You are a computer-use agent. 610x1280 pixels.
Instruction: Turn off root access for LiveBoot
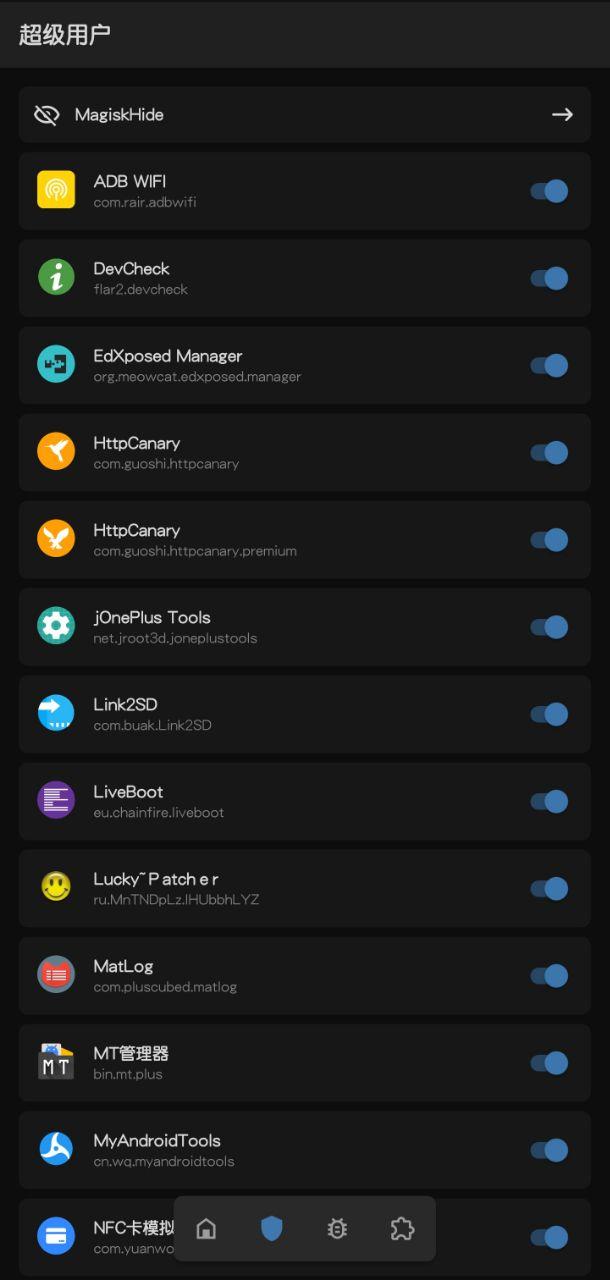pyautogui.click(x=549, y=801)
